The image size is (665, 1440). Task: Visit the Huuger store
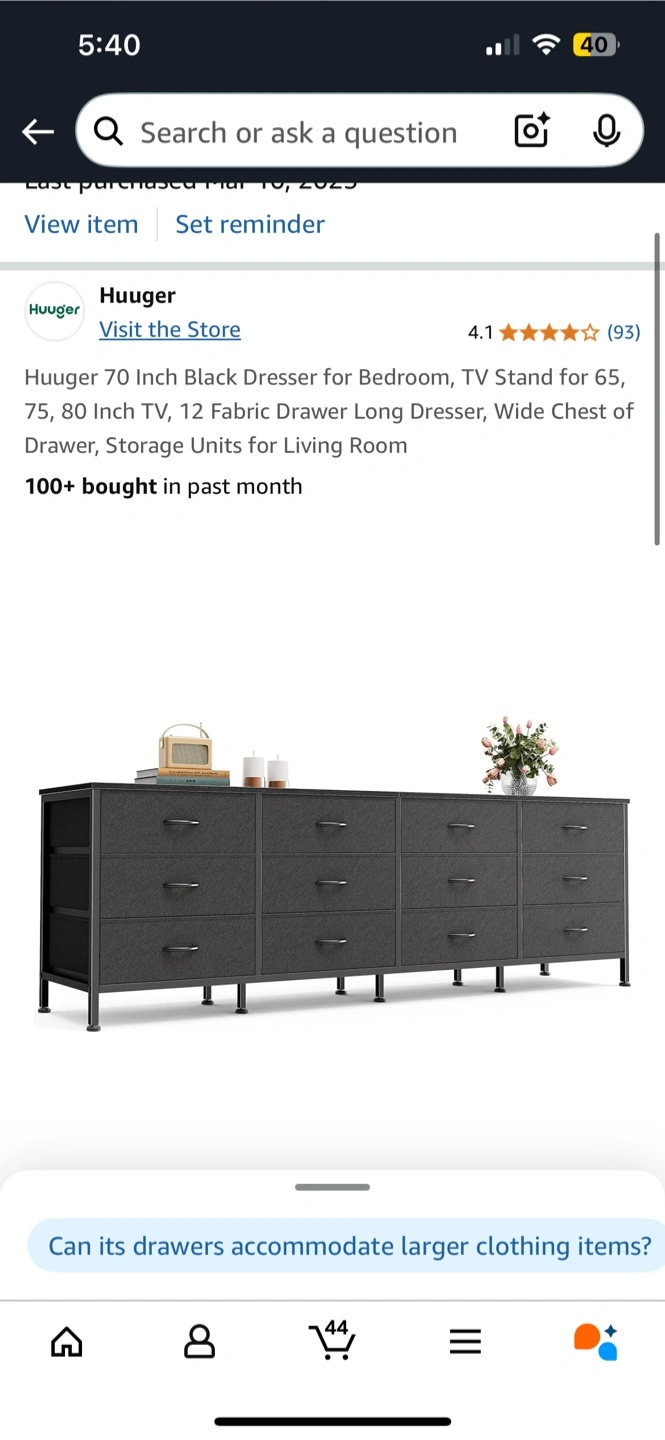[170, 329]
